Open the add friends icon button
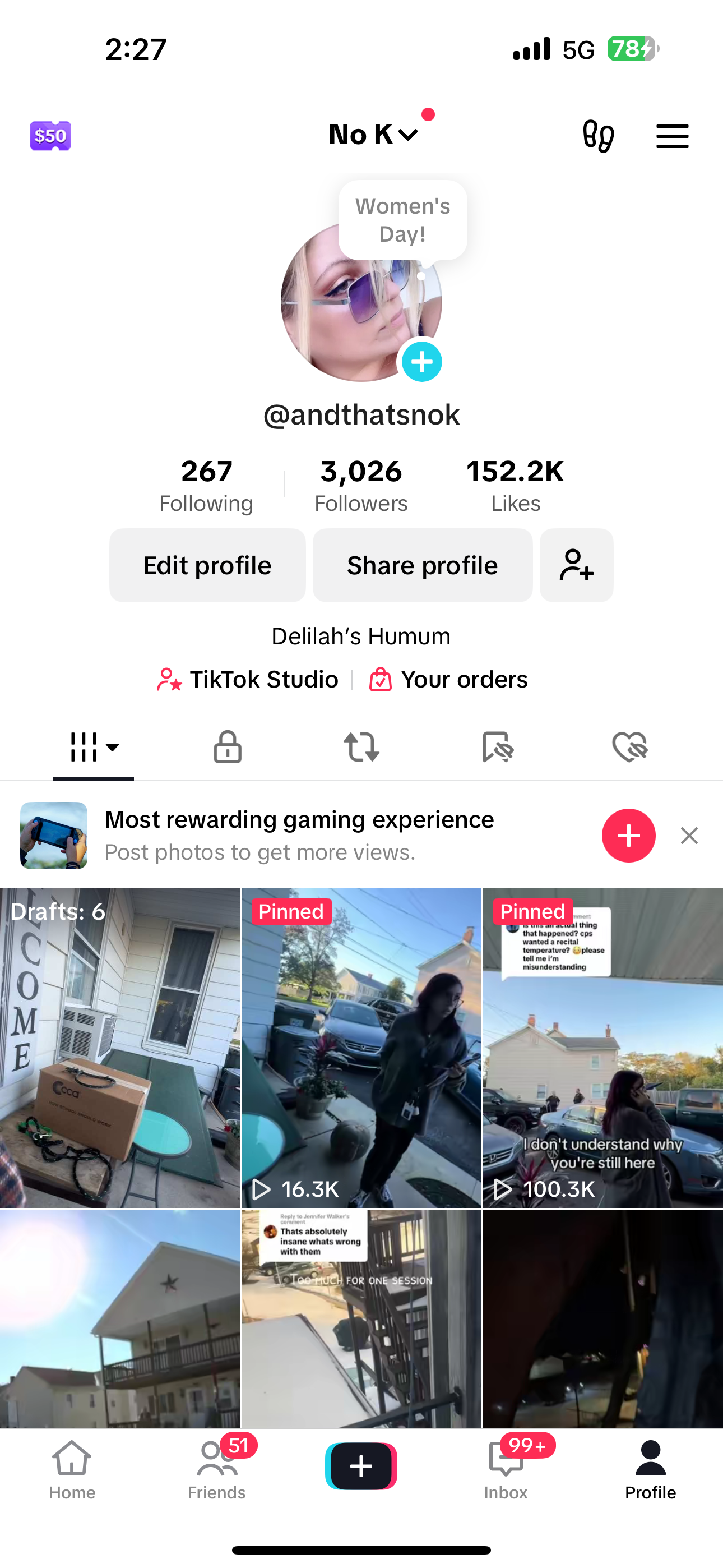This screenshot has height=1568, width=723. coord(576,565)
